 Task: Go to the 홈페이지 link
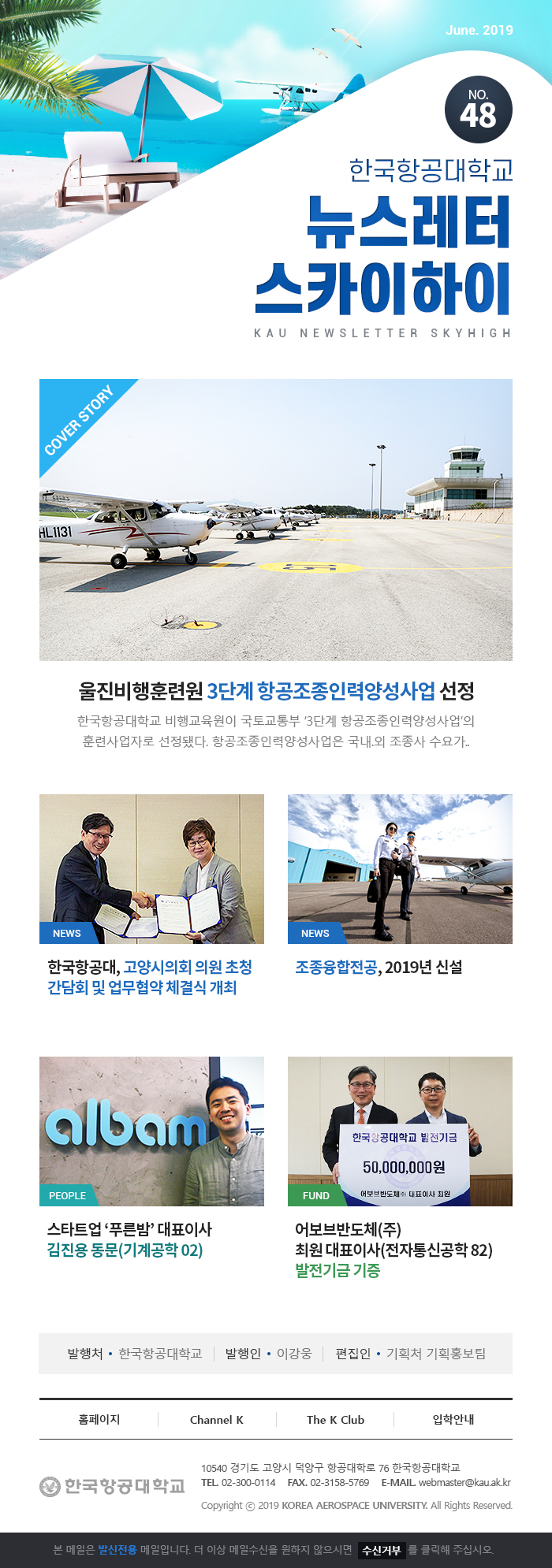coord(99,1419)
